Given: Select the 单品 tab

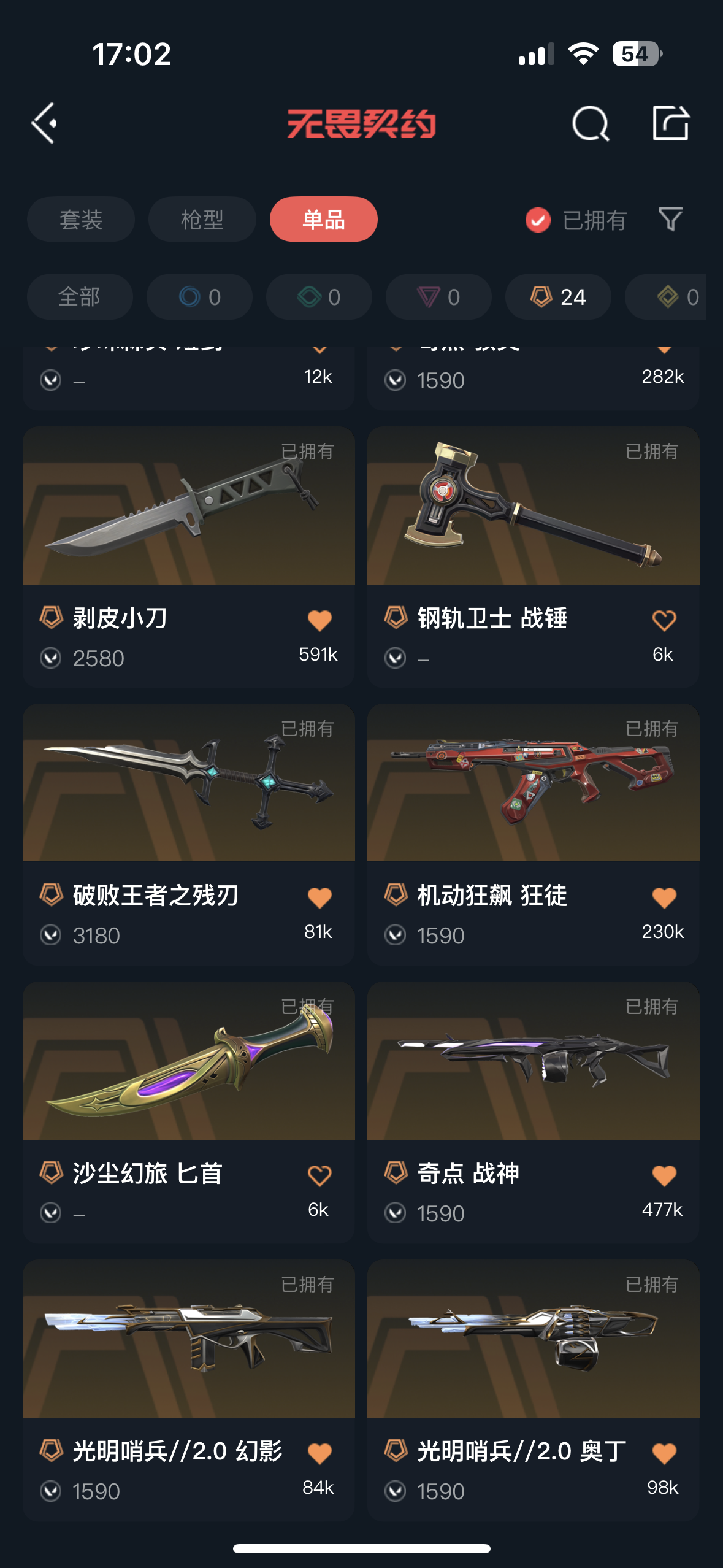Looking at the screenshot, I should (x=323, y=220).
